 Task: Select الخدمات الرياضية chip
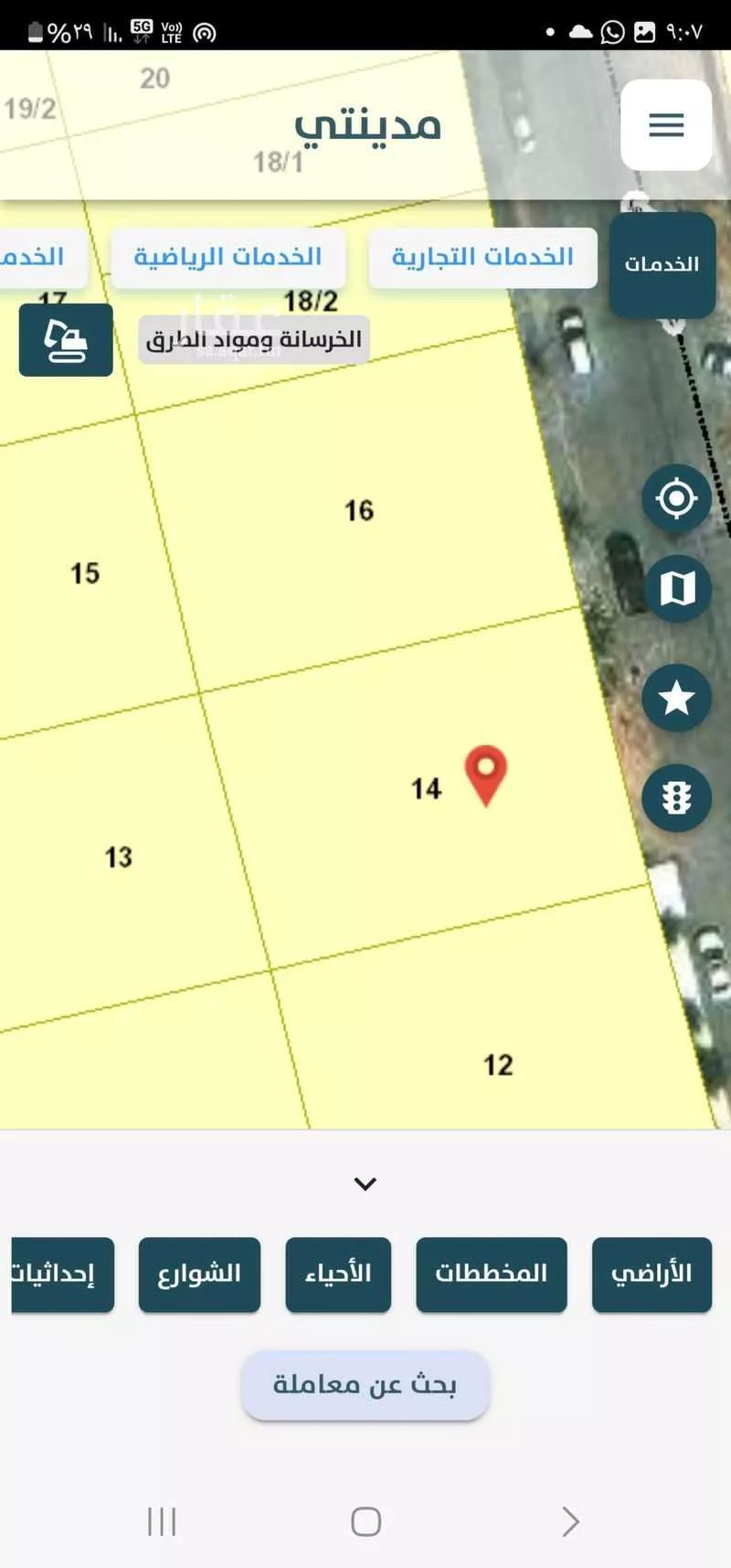tap(228, 257)
